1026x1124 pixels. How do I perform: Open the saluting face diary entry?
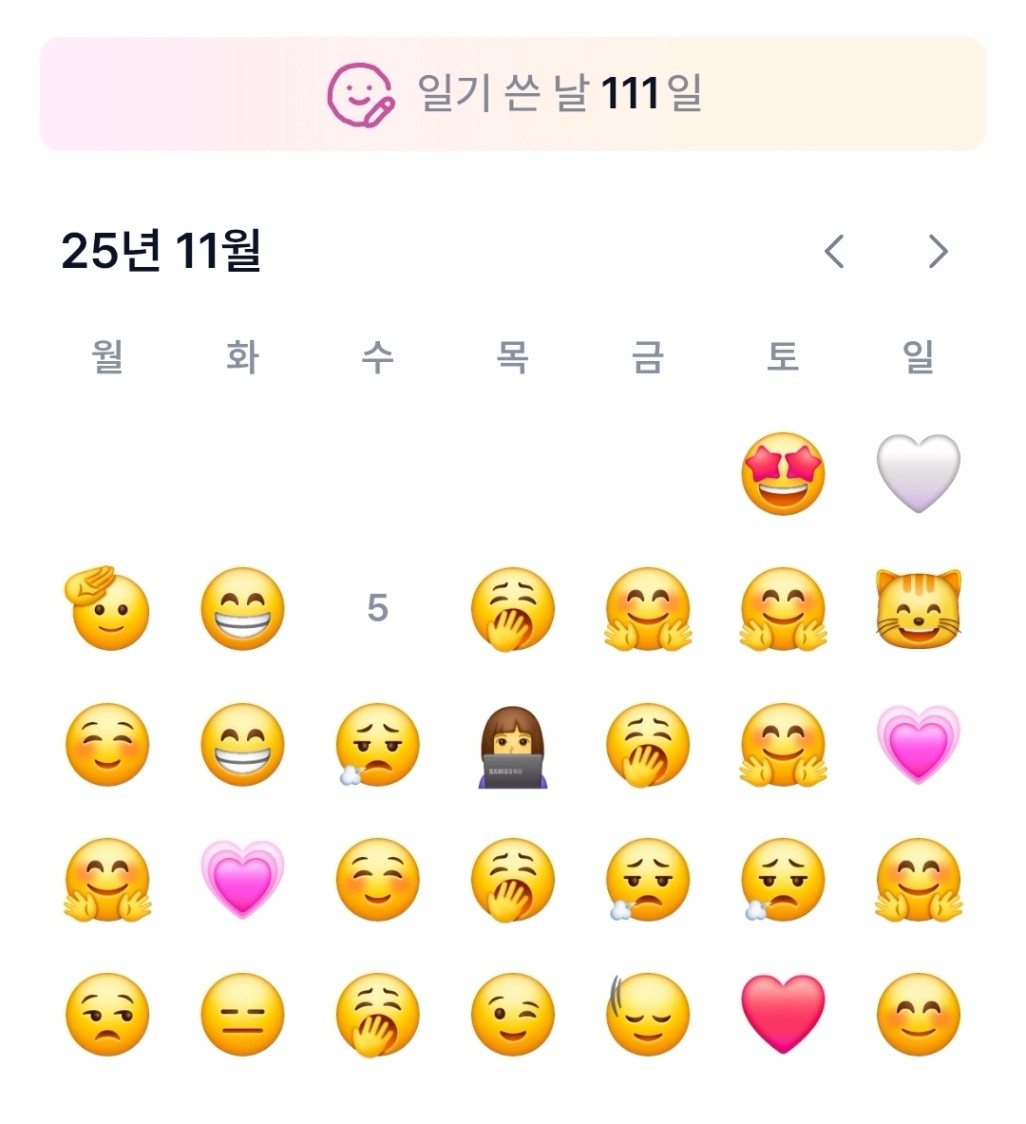[107, 607]
